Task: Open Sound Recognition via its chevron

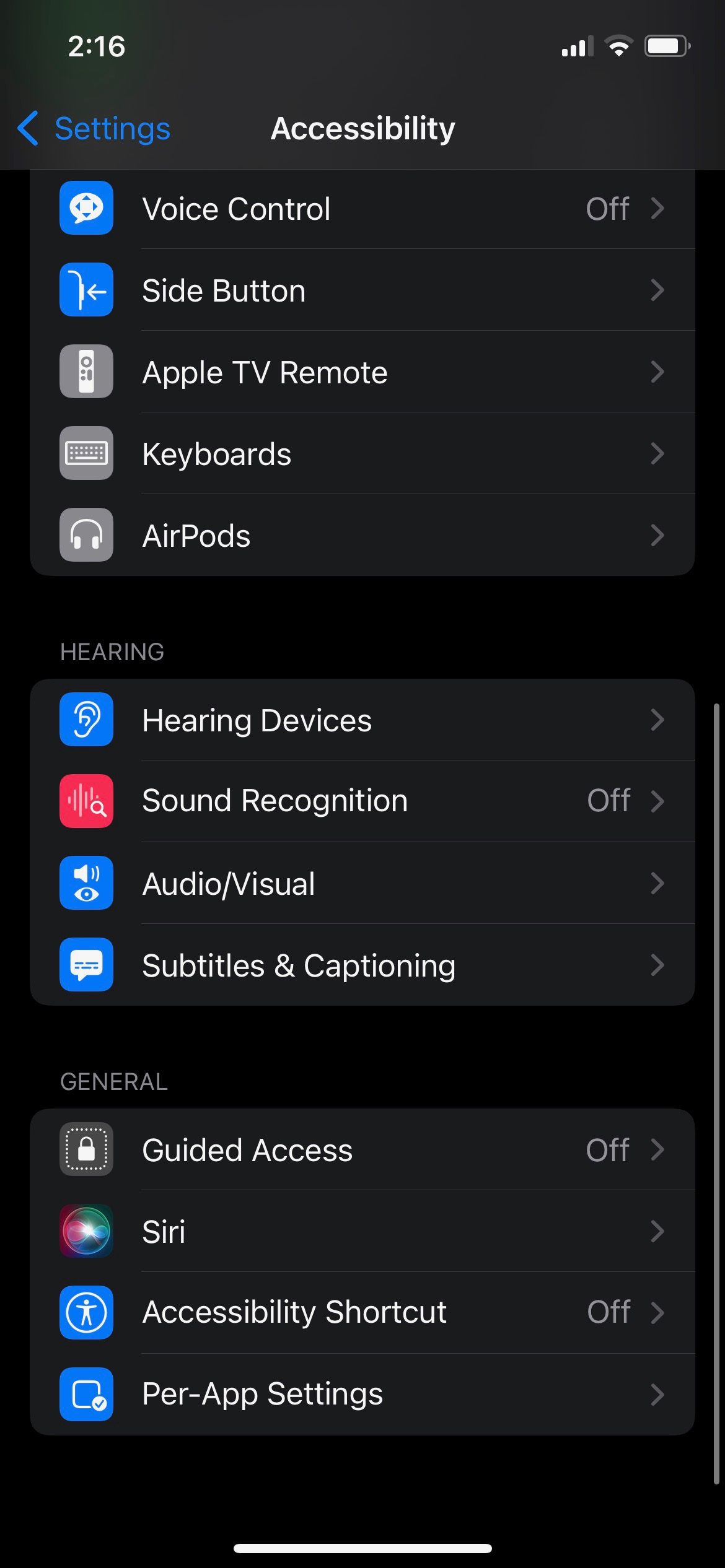Action: coord(657,801)
